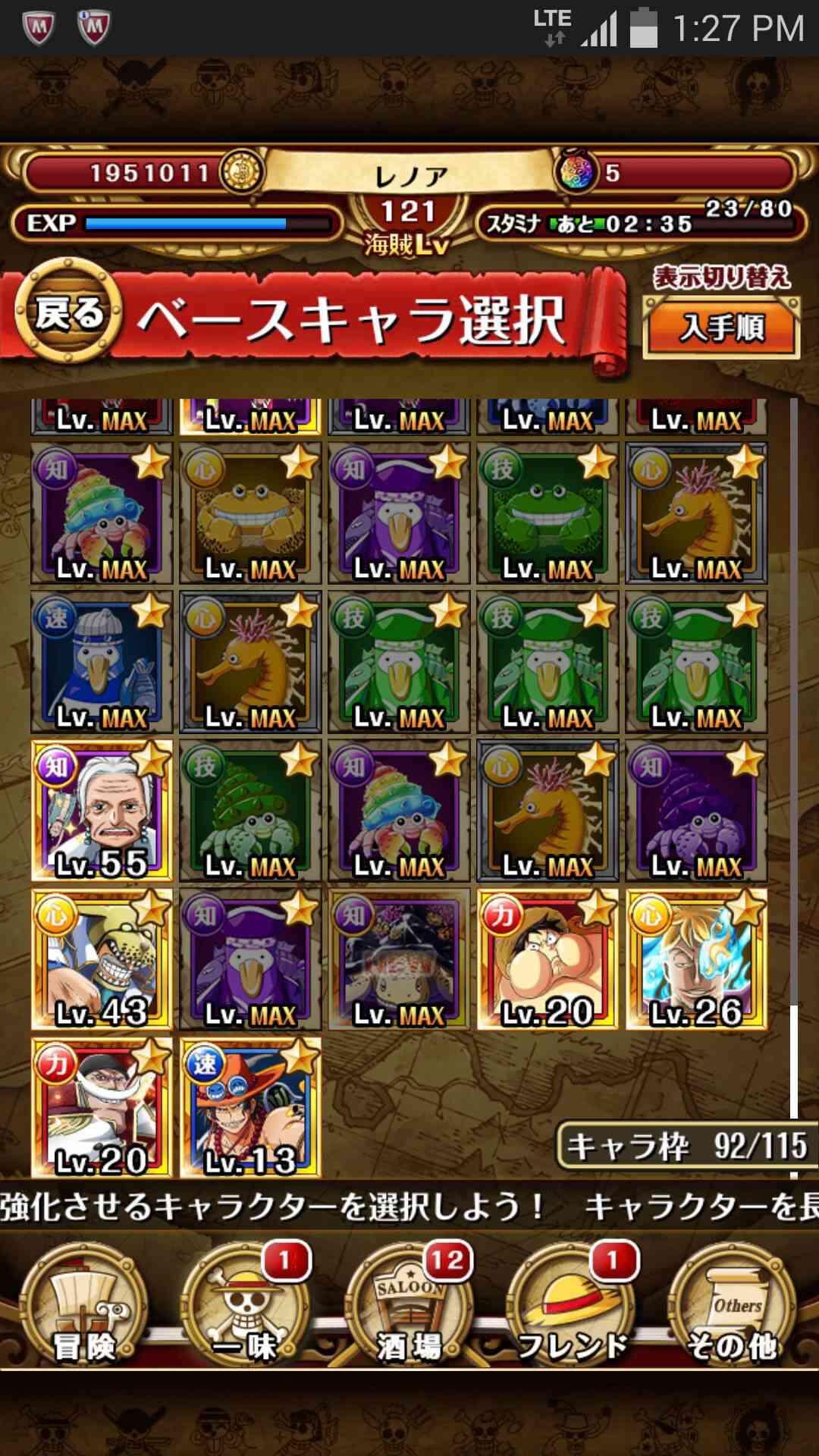Tap the 戻る back button
The height and width of the screenshot is (1456, 819).
(x=68, y=312)
